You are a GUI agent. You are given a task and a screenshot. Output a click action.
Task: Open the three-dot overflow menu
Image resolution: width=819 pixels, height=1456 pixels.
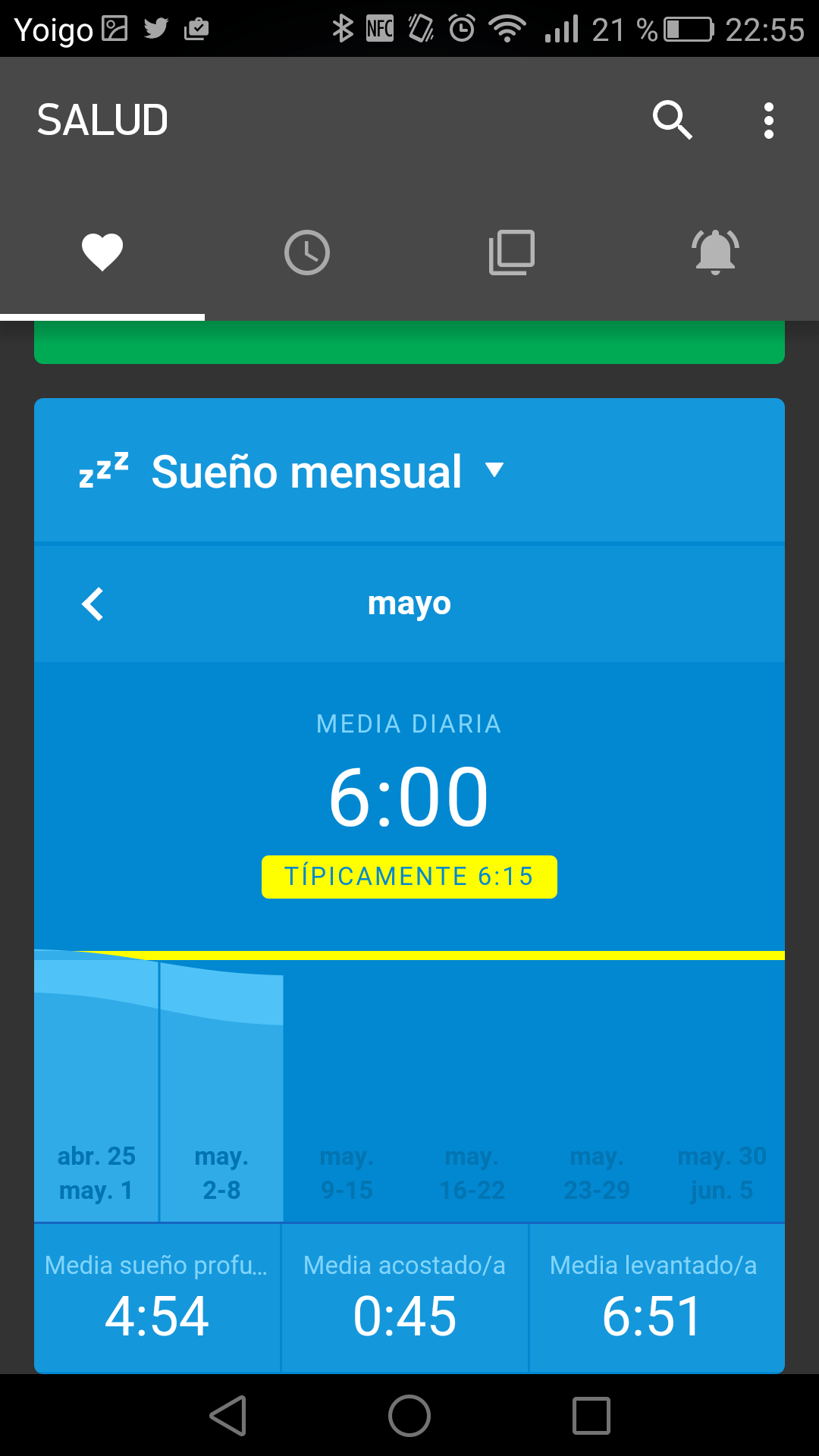[x=769, y=121]
